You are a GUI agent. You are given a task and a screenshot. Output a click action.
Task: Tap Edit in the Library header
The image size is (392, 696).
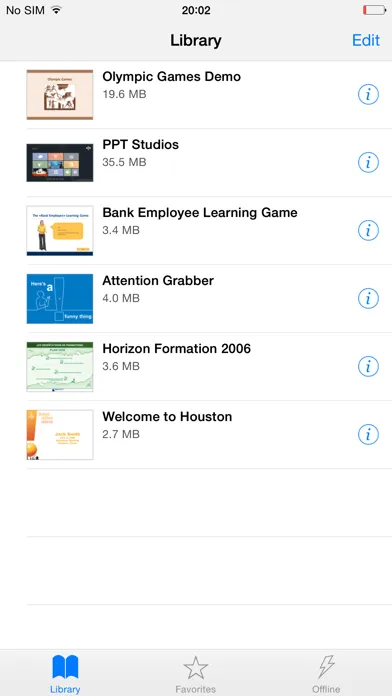click(366, 40)
